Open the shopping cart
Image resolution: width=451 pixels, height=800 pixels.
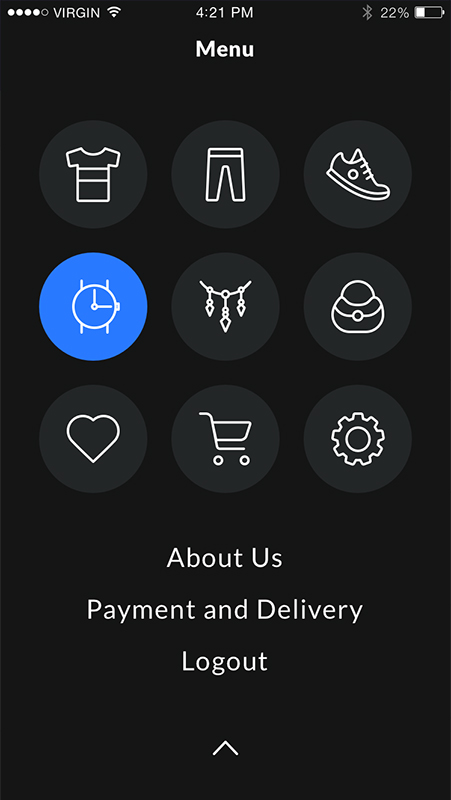click(x=226, y=439)
